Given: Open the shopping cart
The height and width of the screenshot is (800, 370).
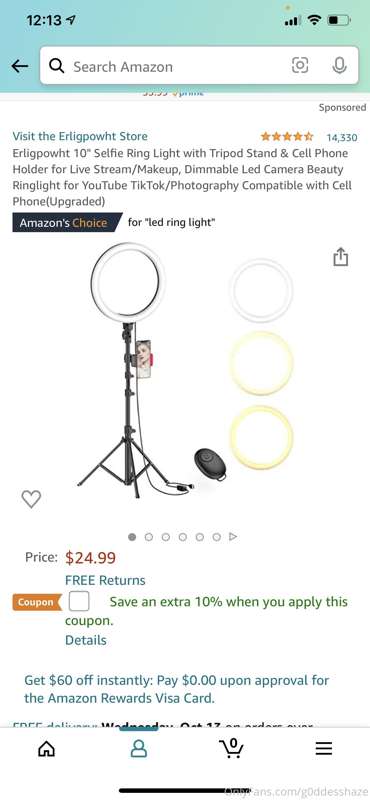Looking at the screenshot, I should [231, 747].
